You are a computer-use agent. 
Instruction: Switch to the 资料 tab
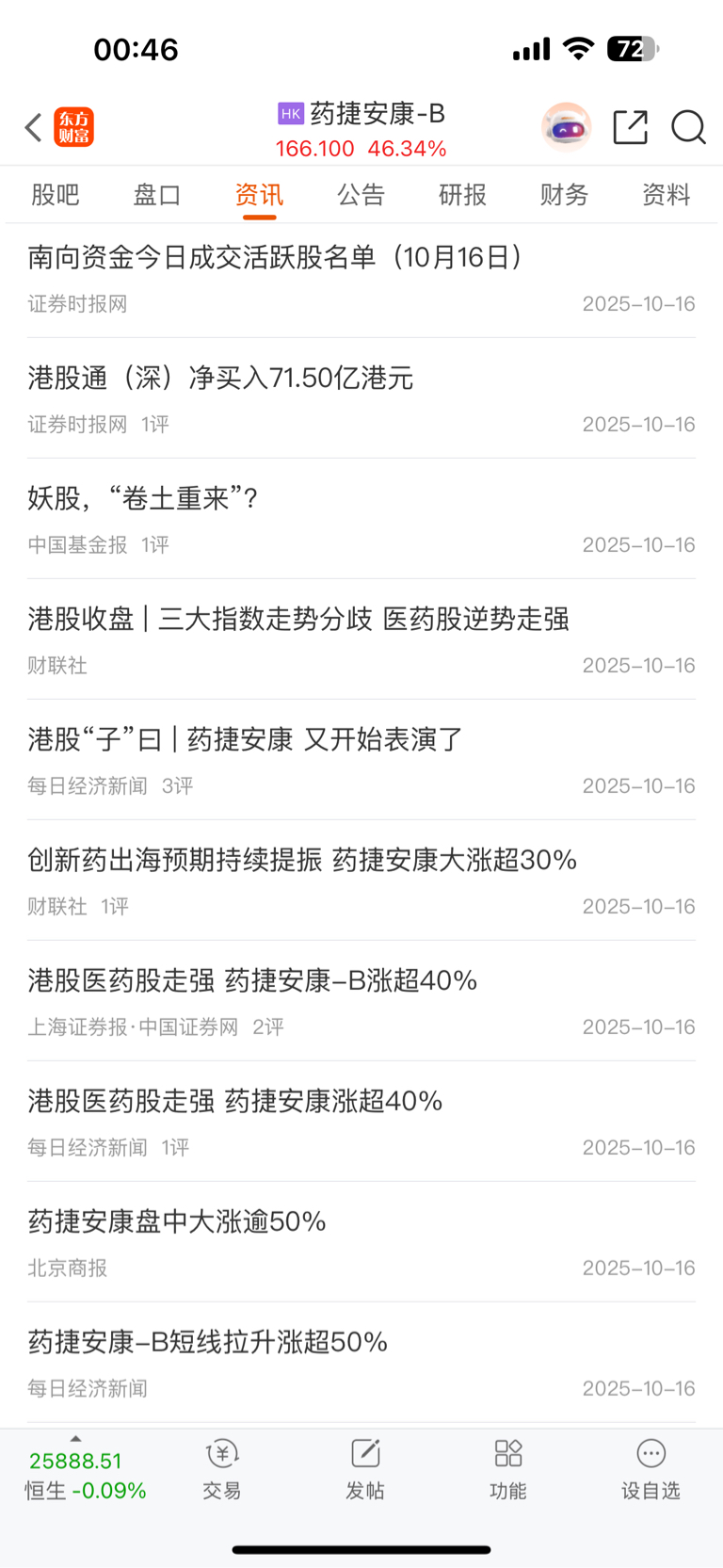pyautogui.click(x=666, y=195)
